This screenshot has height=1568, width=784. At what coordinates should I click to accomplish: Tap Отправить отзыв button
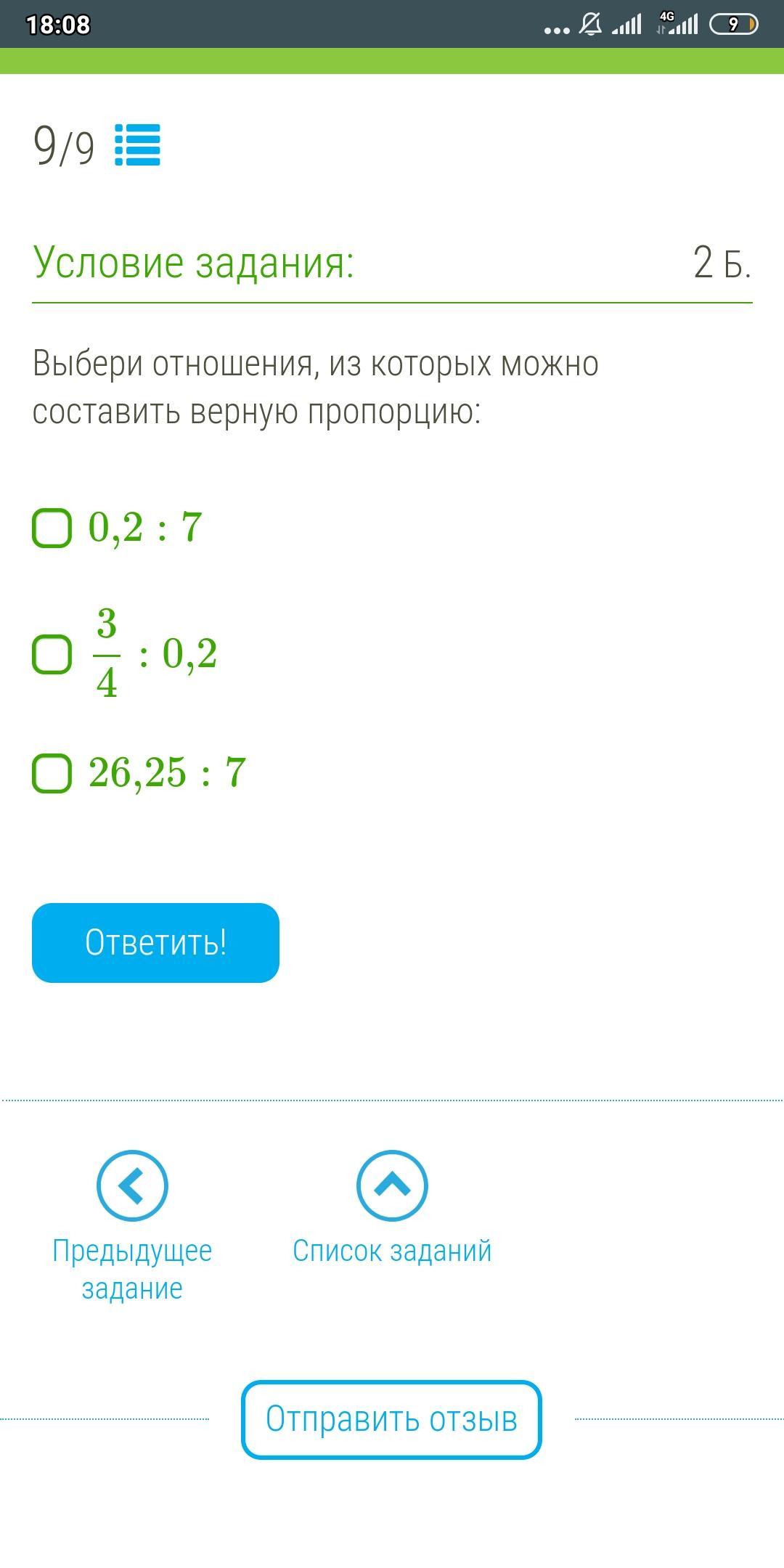coord(391,1419)
